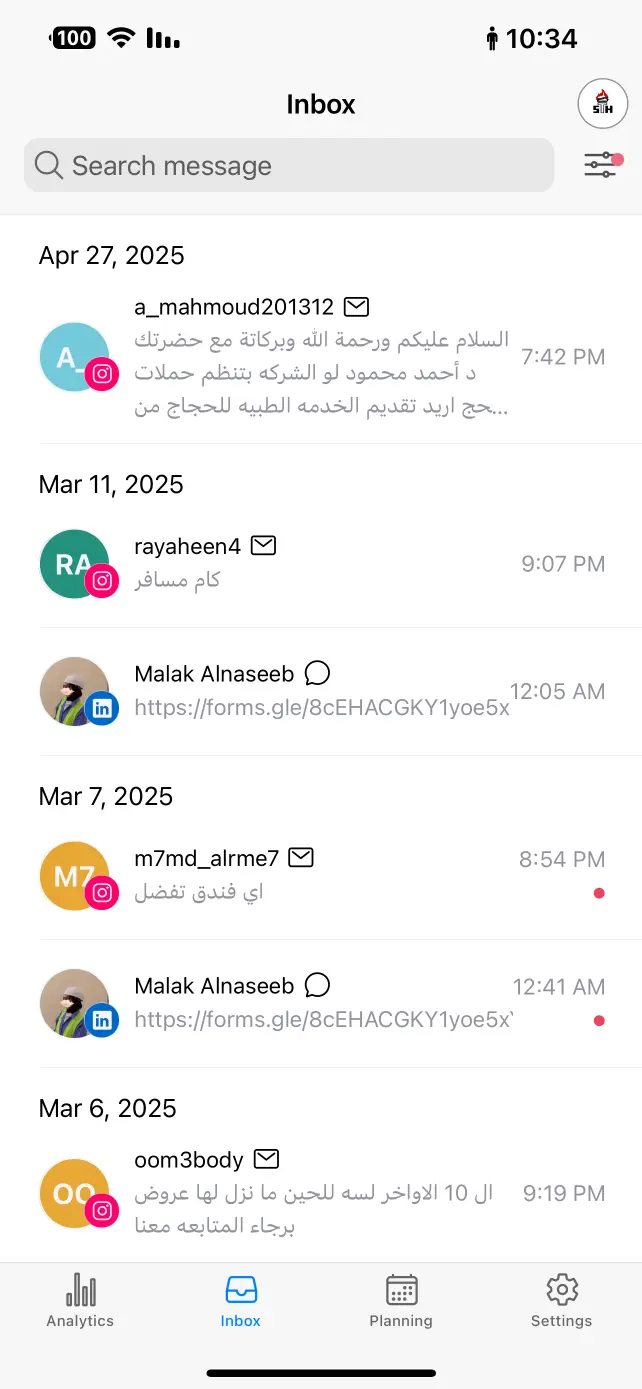Open Malak Alnaseeb's 12:05 AM message
This screenshot has width=642, height=1389.
321,692
